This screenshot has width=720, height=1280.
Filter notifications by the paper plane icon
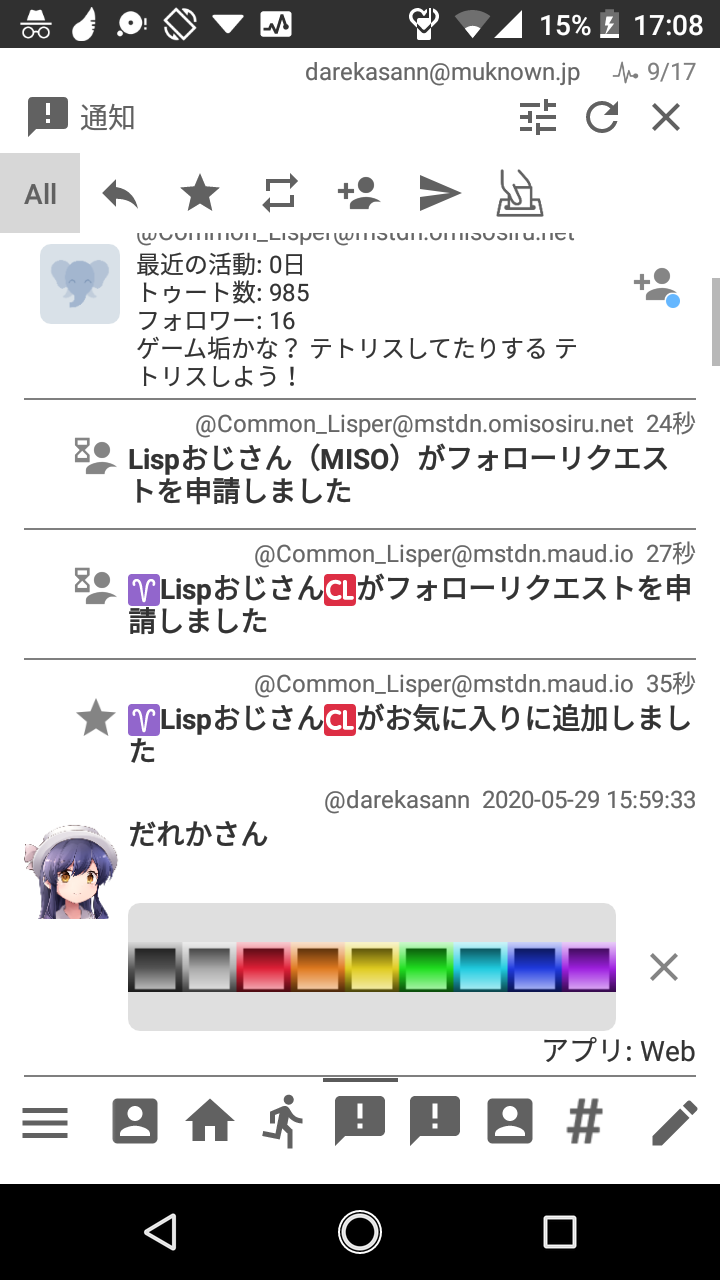440,193
